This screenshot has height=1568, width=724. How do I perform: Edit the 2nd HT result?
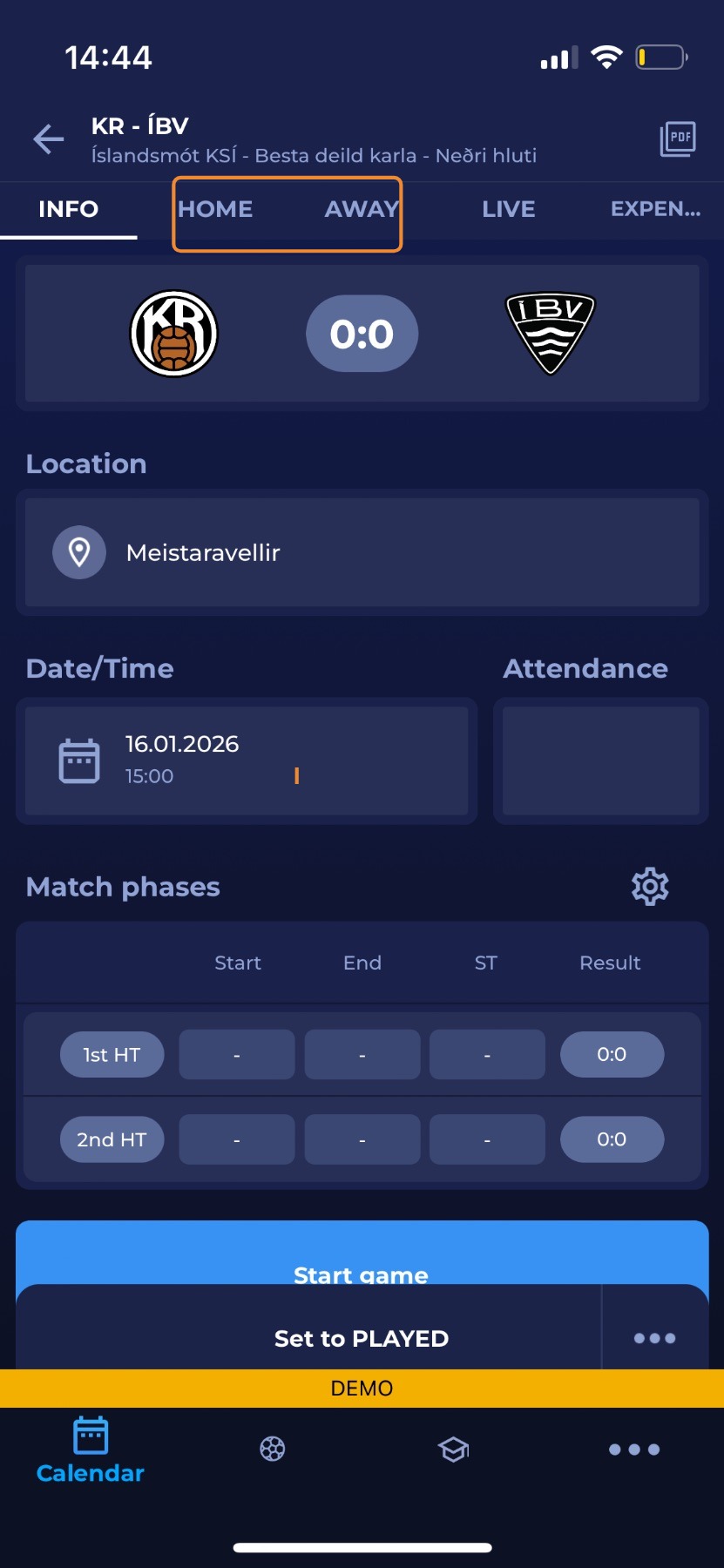tap(612, 1139)
